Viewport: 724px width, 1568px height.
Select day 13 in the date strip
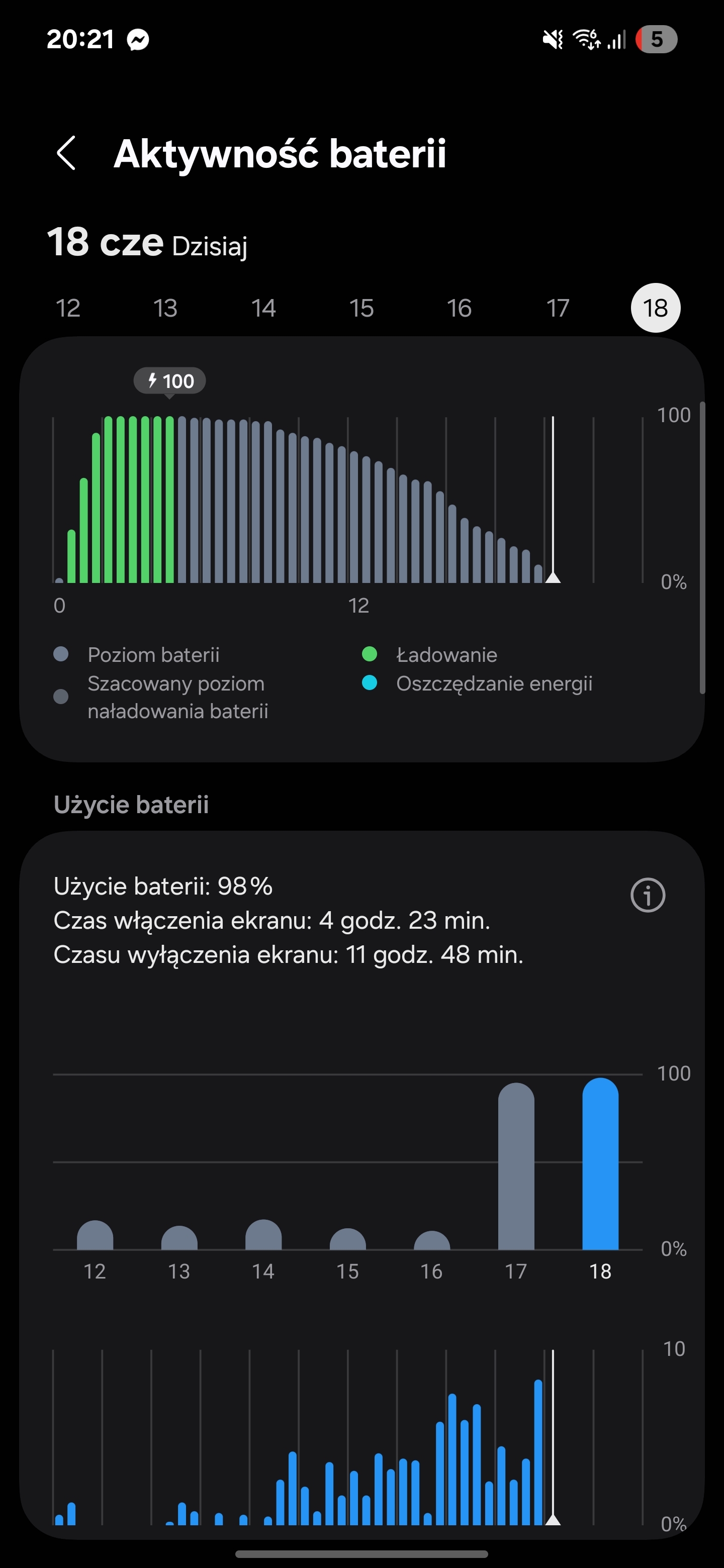click(165, 308)
